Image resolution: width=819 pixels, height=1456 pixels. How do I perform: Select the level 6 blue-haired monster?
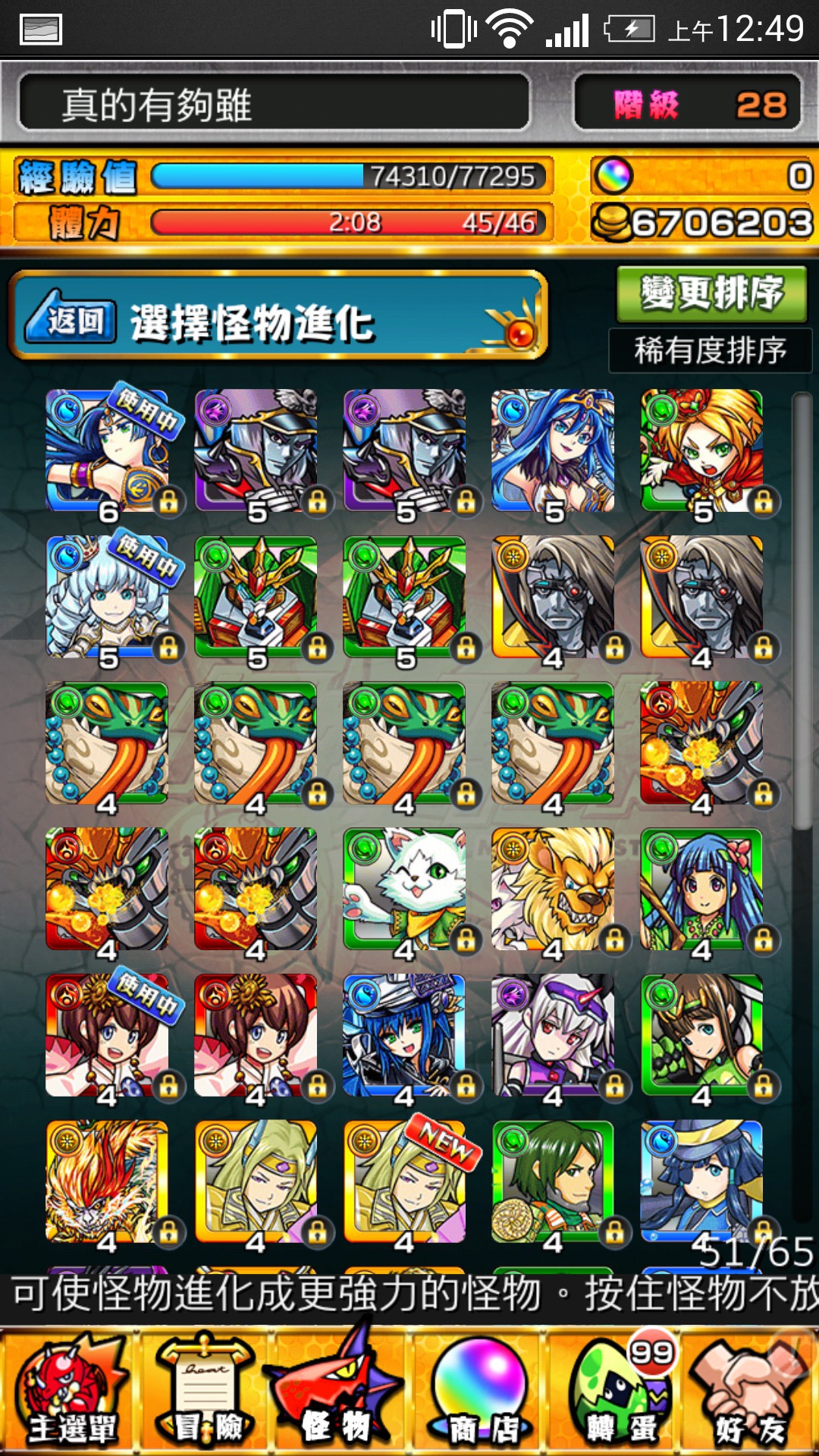[108, 451]
